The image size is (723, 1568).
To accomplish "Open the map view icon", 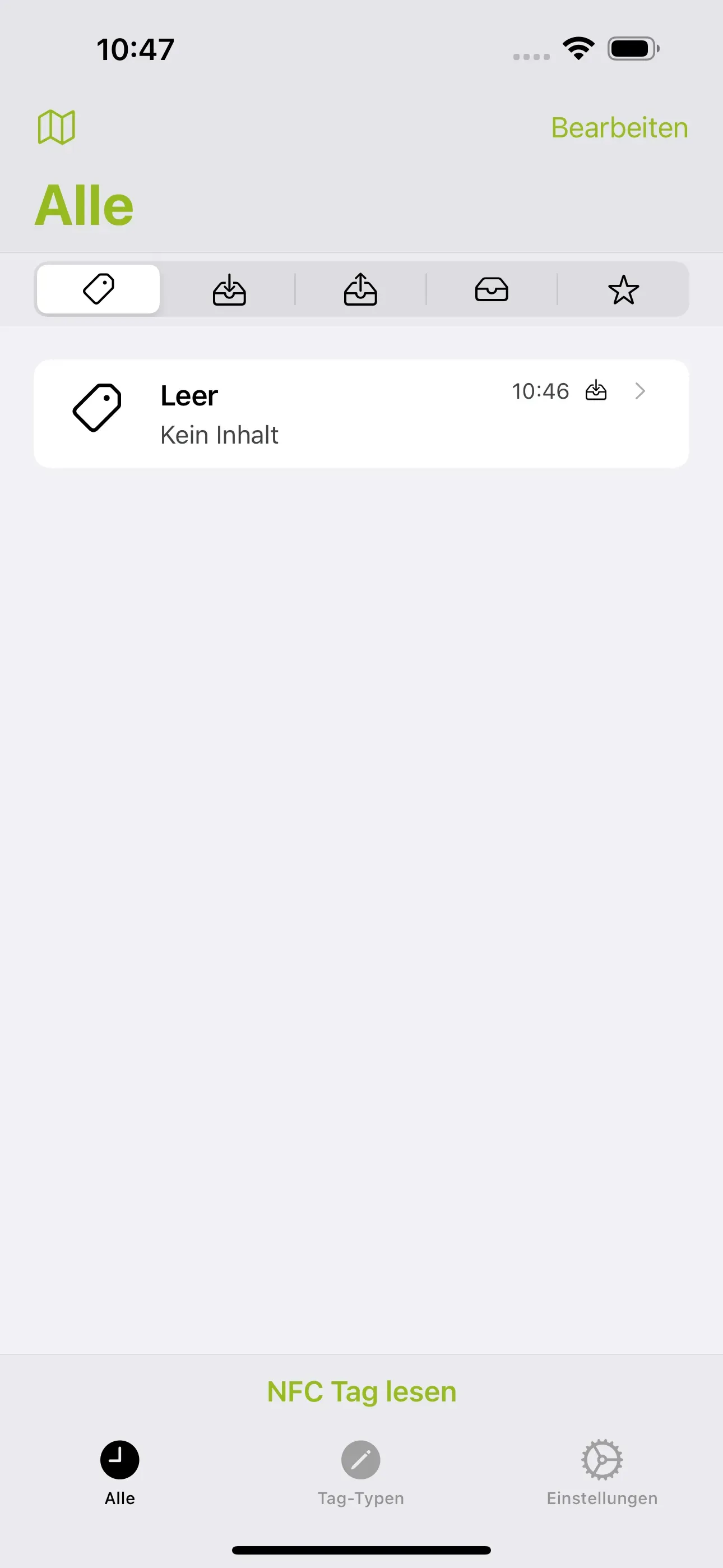I will pos(55,127).
